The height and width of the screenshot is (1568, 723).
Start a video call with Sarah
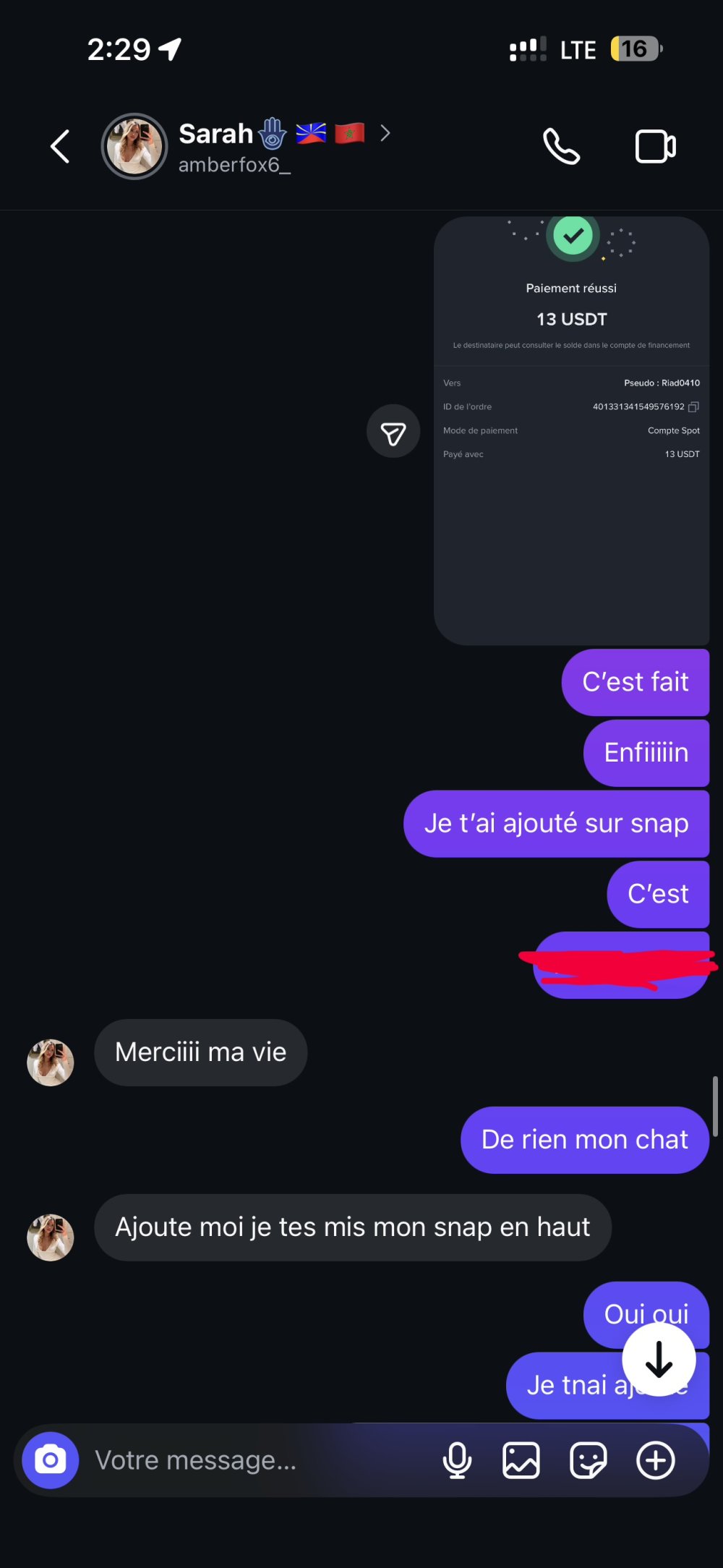click(655, 147)
